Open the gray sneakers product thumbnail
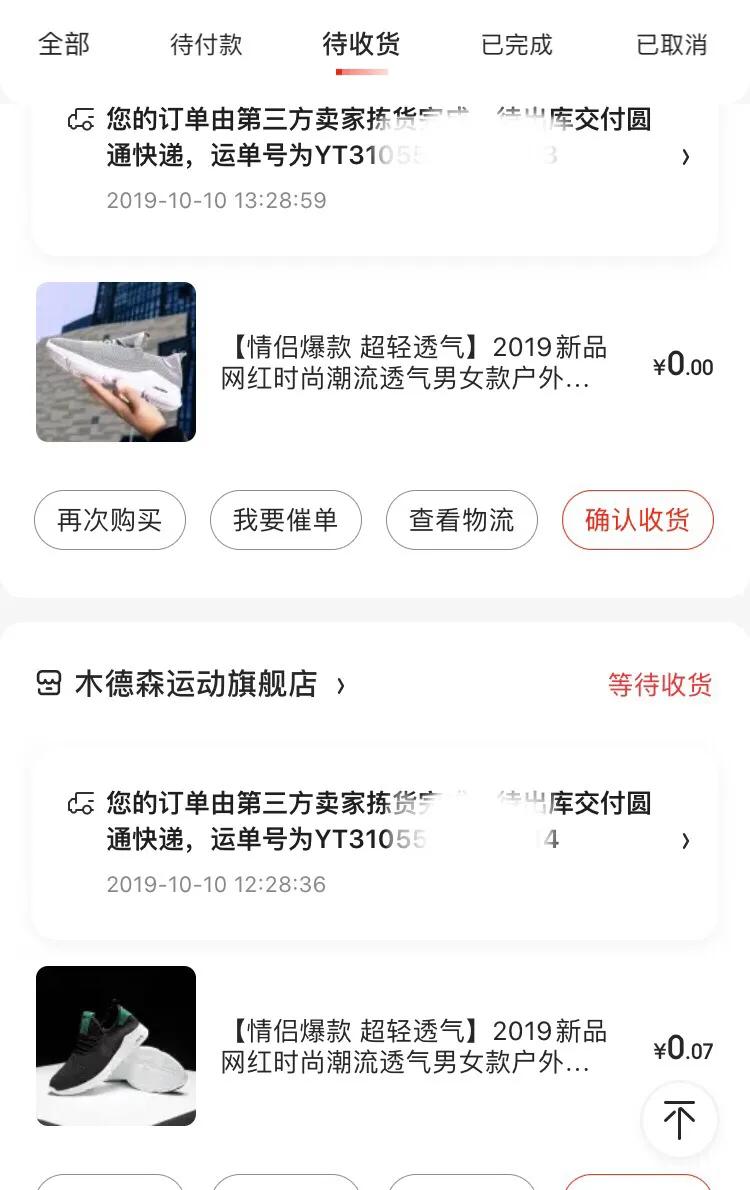 click(115, 362)
